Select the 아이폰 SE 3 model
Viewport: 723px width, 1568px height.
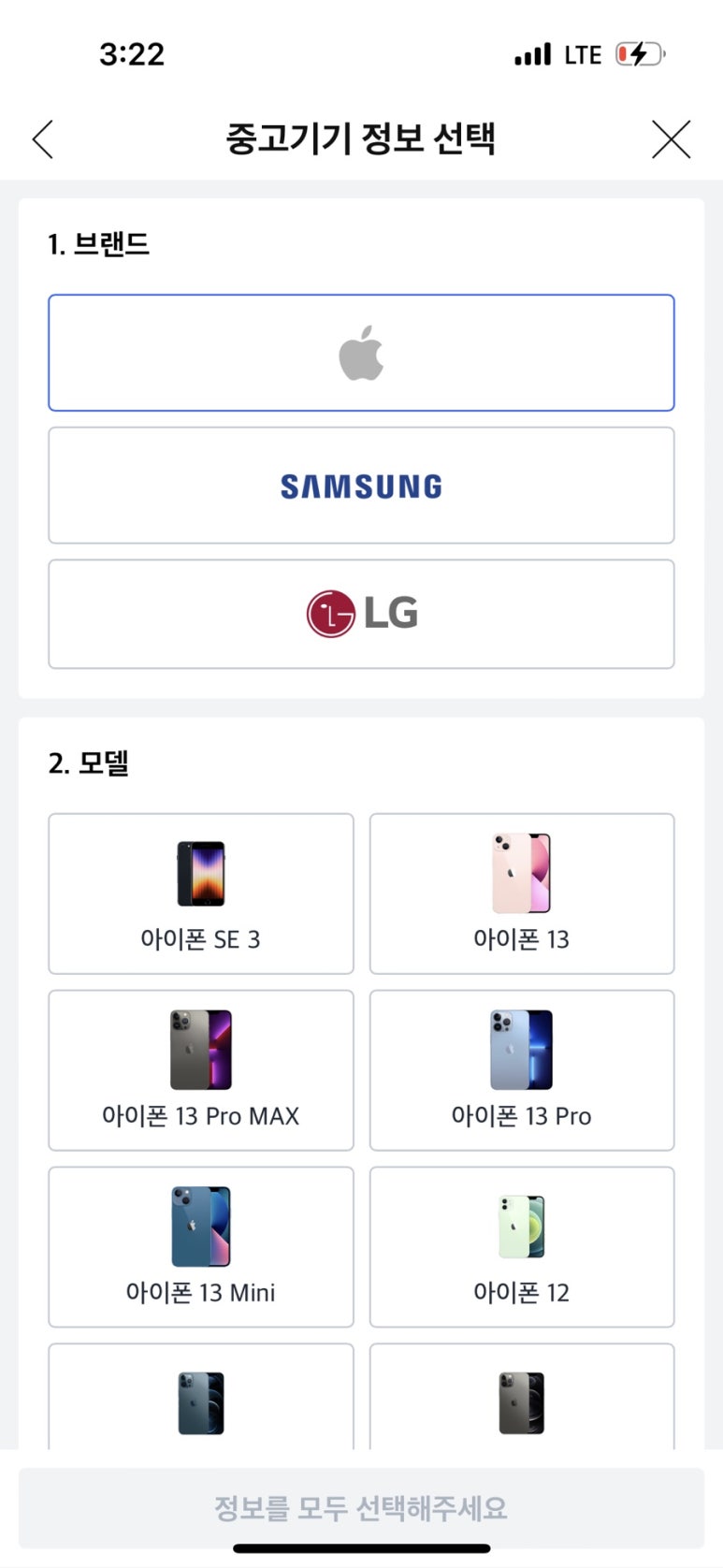[x=201, y=893]
